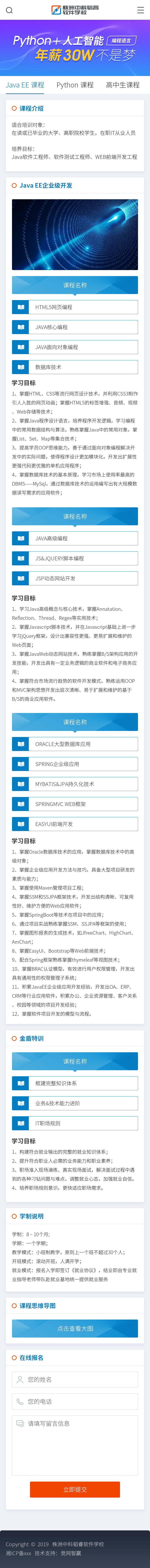Viewport: 150px width, 1568px height.
Task: Switch to the Python 课程 tab
Action: pyautogui.click(x=75, y=85)
